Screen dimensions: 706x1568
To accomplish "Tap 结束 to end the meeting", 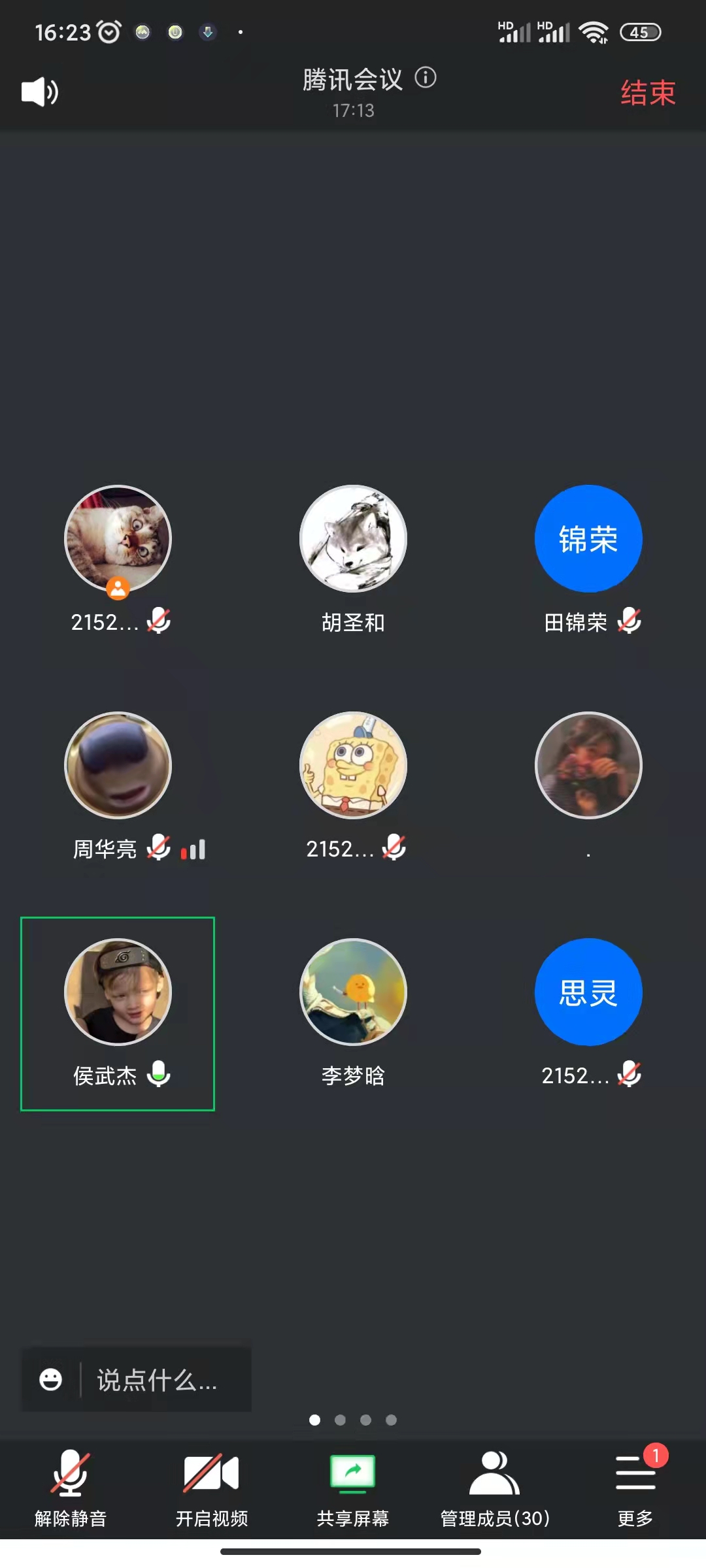I will (x=647, y=92).
